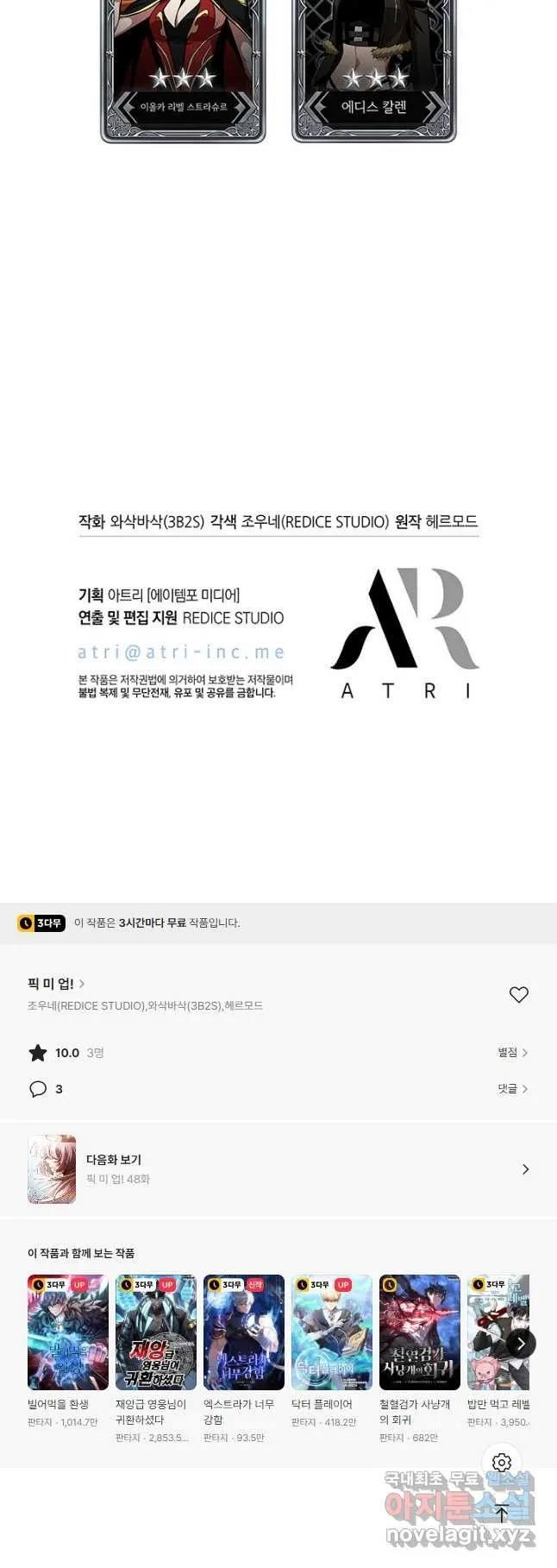The image size is (557, 1568).
Task: Open the 닥터 플레이어 card
Action: (x=332, y=1332)
